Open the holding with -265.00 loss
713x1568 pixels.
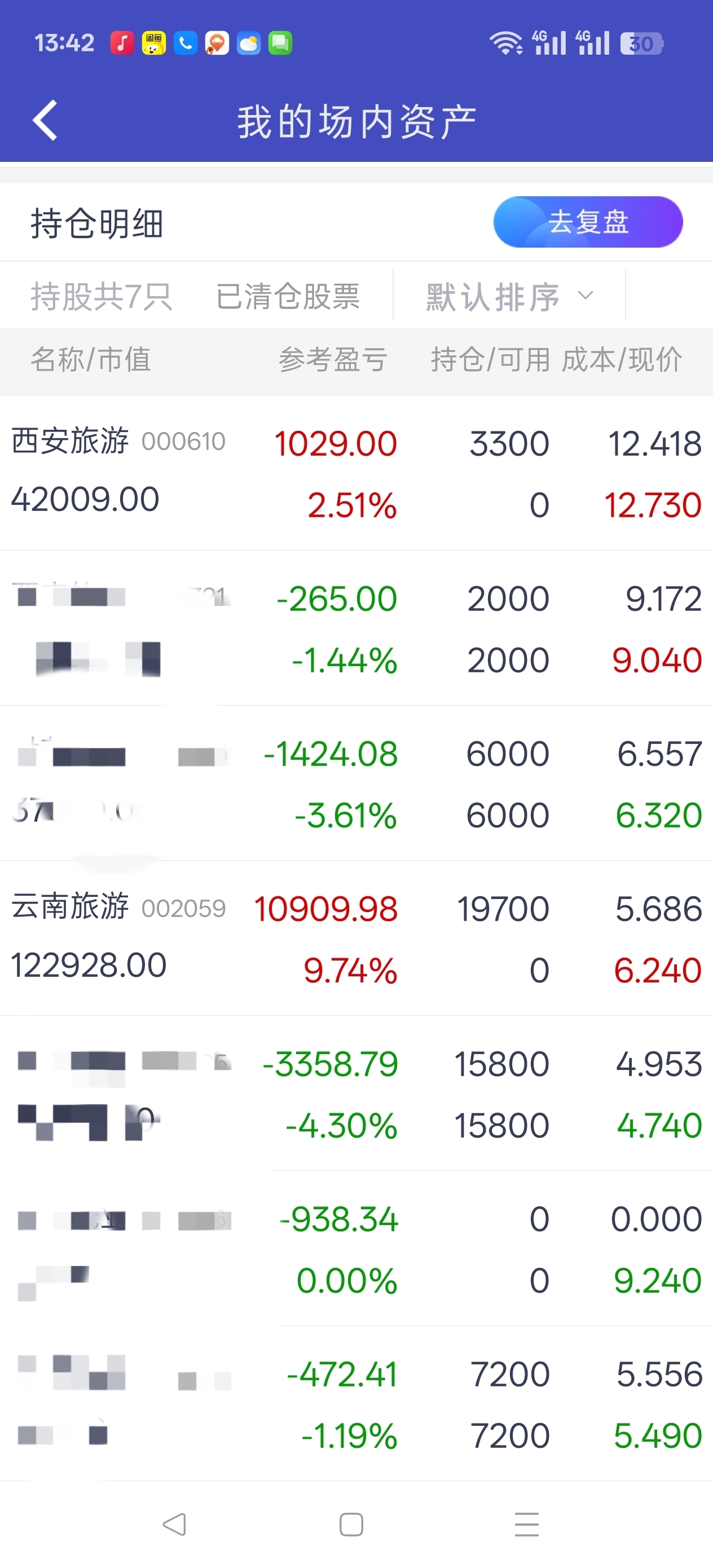pos(356,628)
